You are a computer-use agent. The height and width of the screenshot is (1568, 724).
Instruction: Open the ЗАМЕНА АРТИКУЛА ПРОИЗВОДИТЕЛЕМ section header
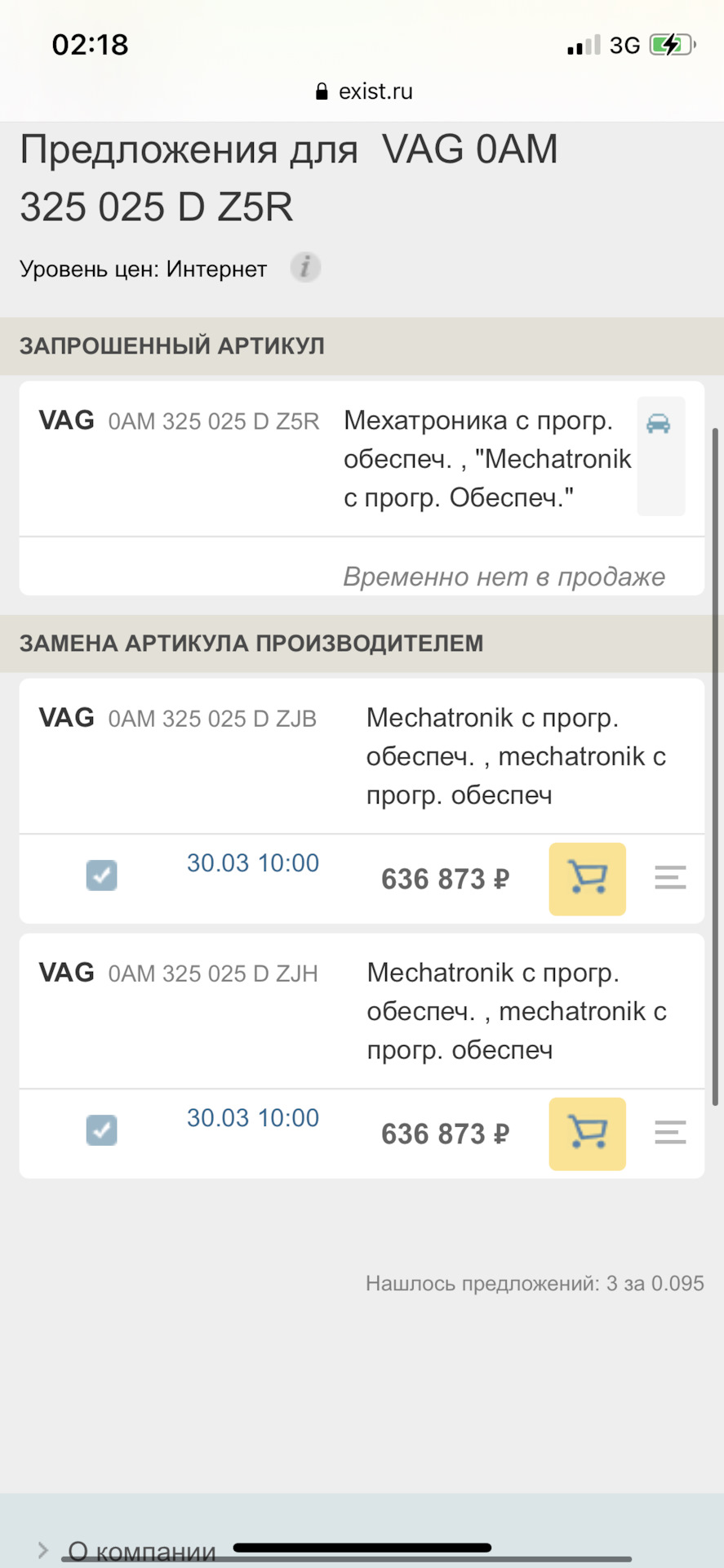coord(251,644)
